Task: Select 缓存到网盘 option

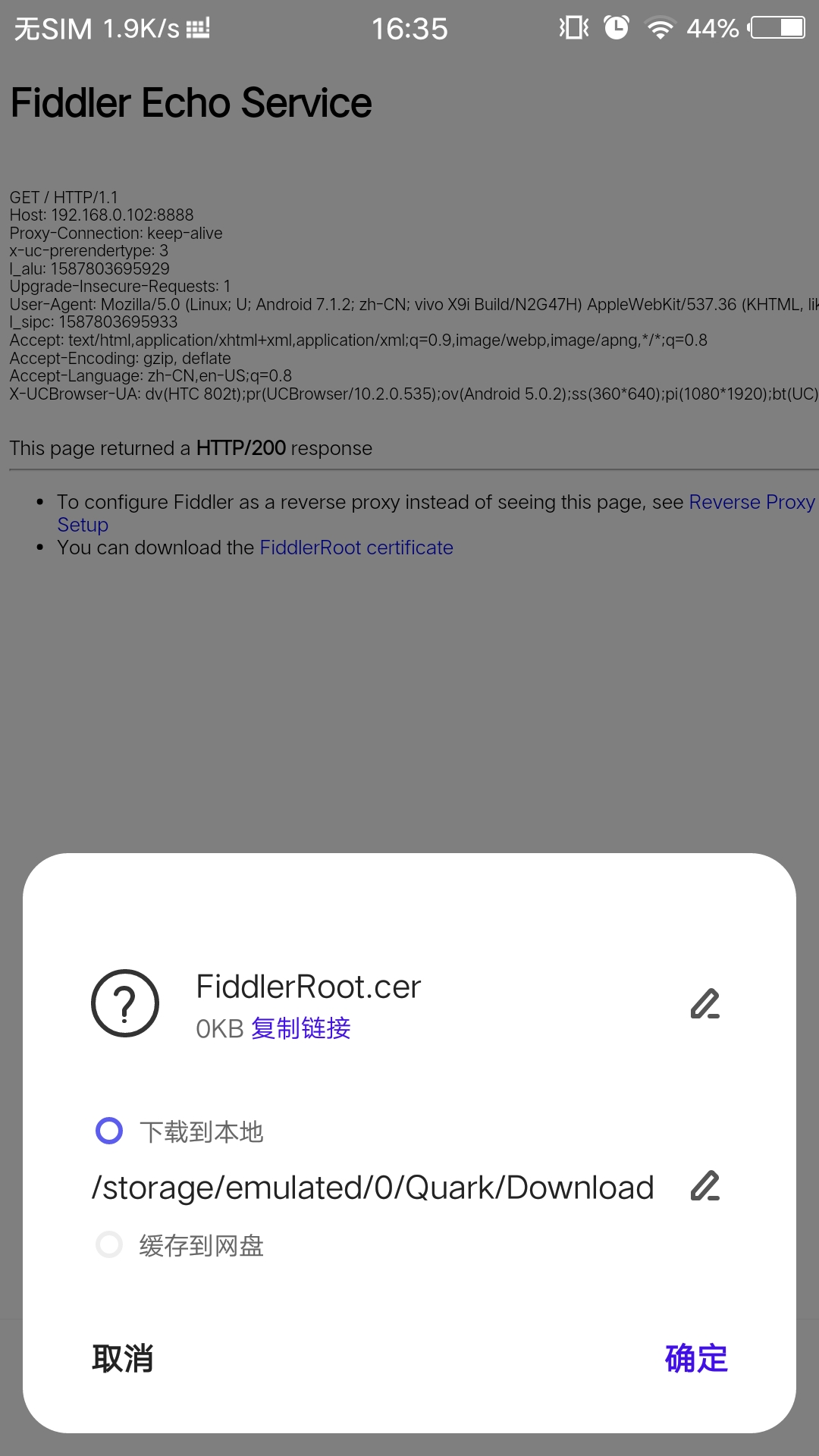Action: 109,1244
